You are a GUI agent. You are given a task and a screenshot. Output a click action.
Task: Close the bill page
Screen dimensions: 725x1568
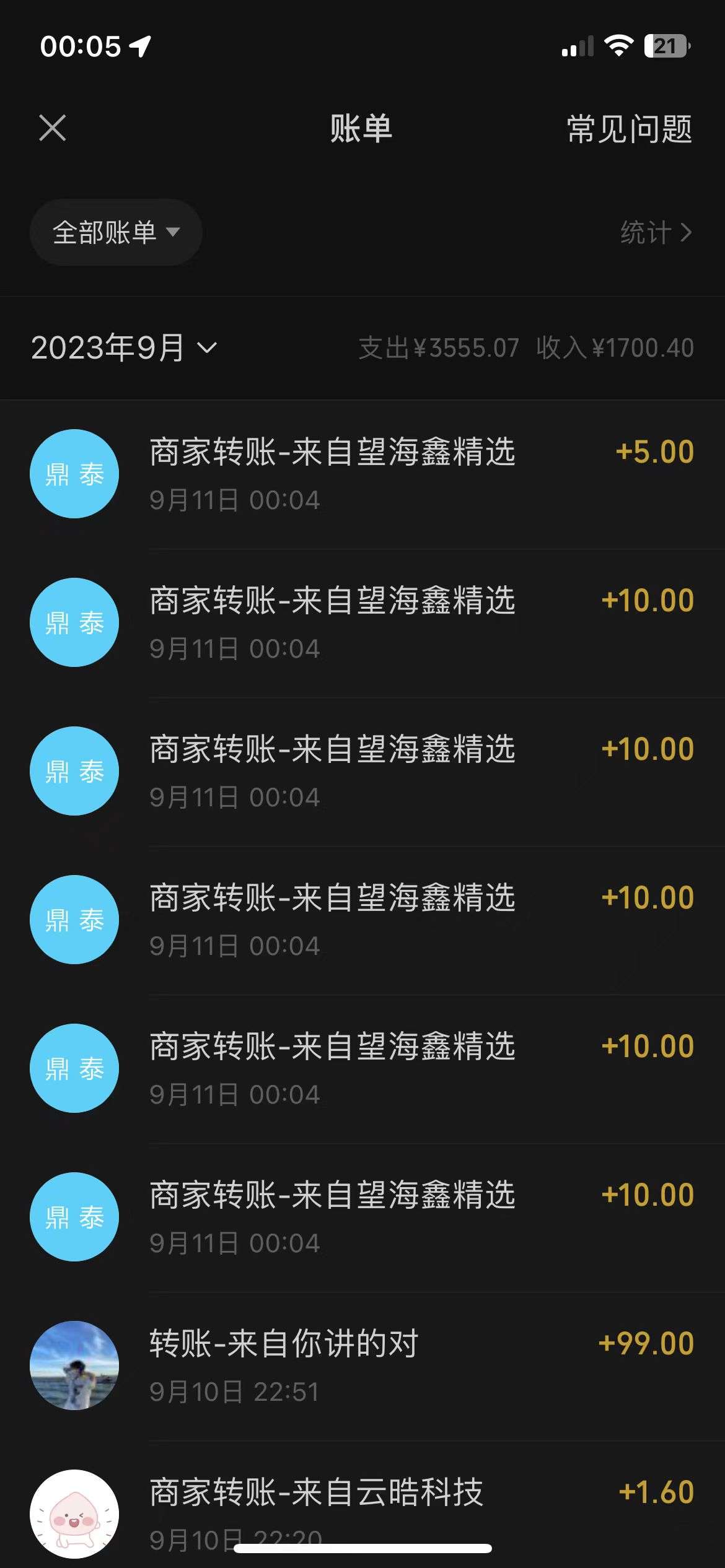pos(53,128)
